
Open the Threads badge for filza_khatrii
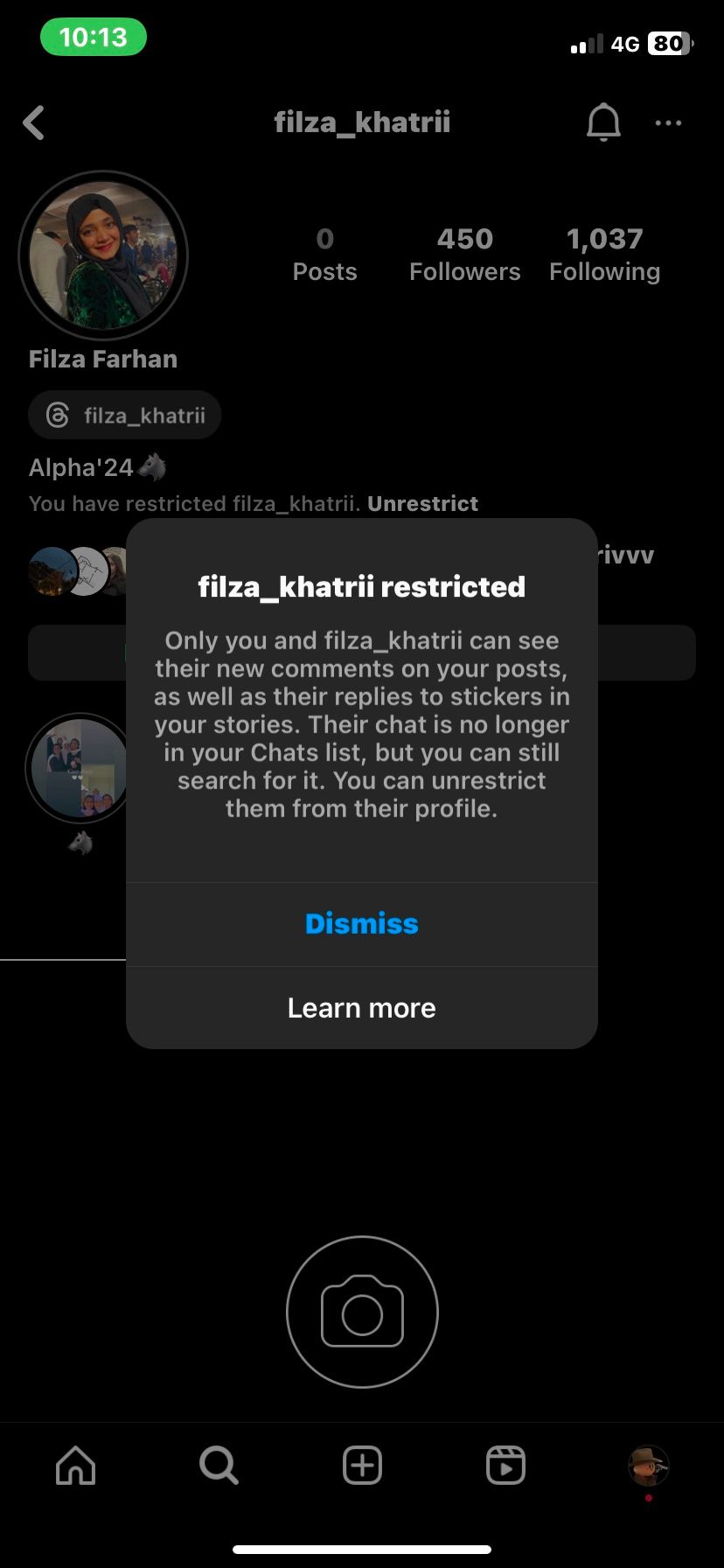pos(124,415)
